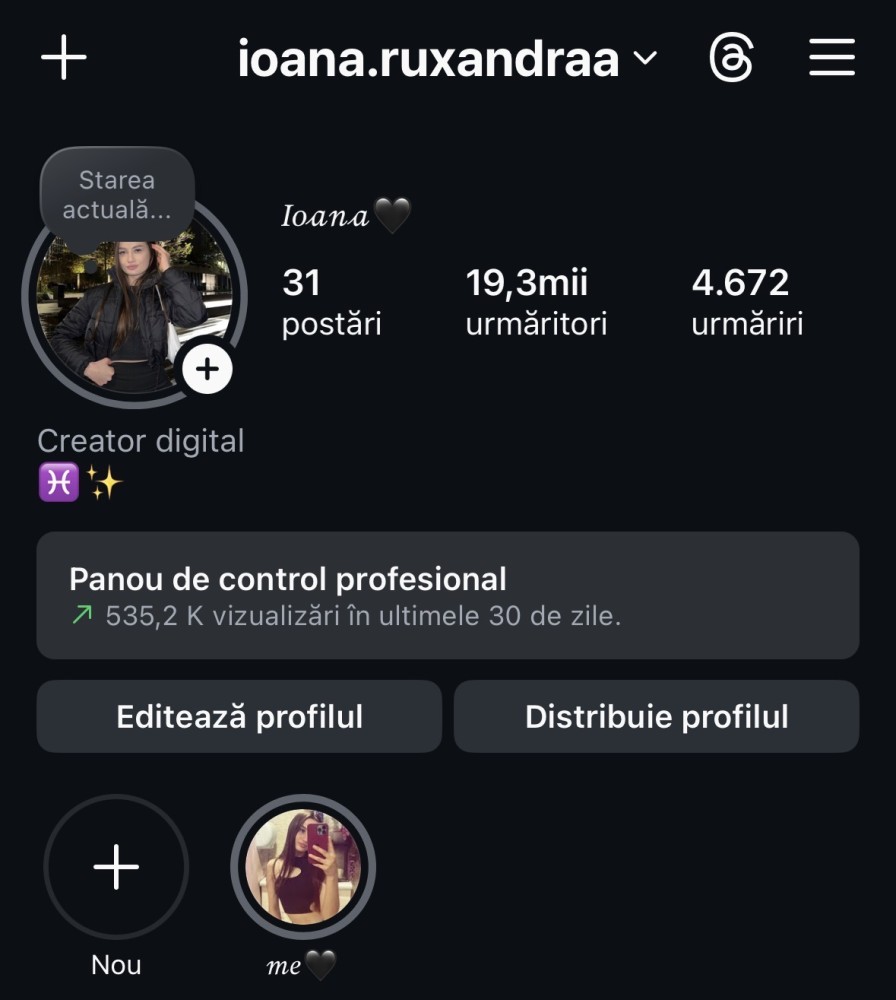Tap Distribuie profilul button
This screenshot has width=896, height=1000.
click(x=656, y=716)
